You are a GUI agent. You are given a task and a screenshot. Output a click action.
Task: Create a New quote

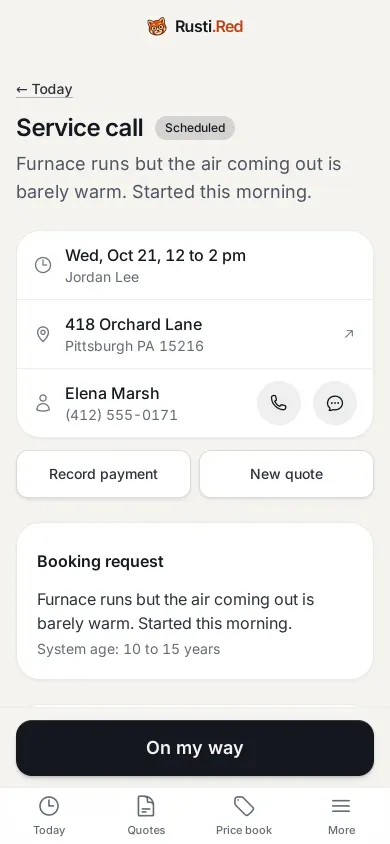coord(286,474)
